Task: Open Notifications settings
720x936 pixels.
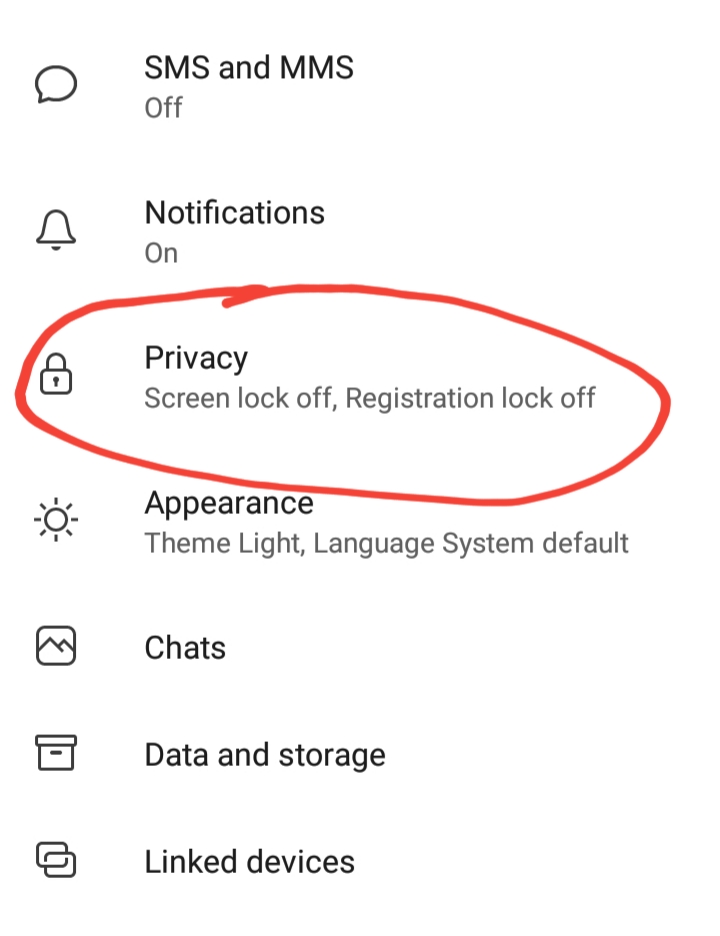Action: 234,231
